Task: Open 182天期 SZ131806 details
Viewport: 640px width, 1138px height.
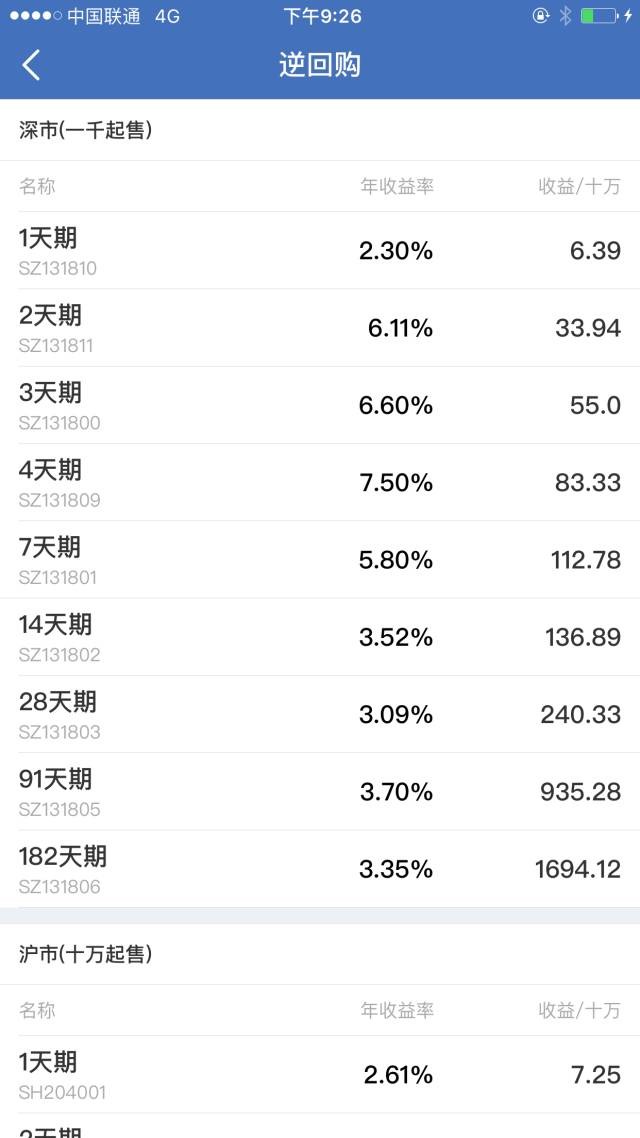Action: (320, 869)
